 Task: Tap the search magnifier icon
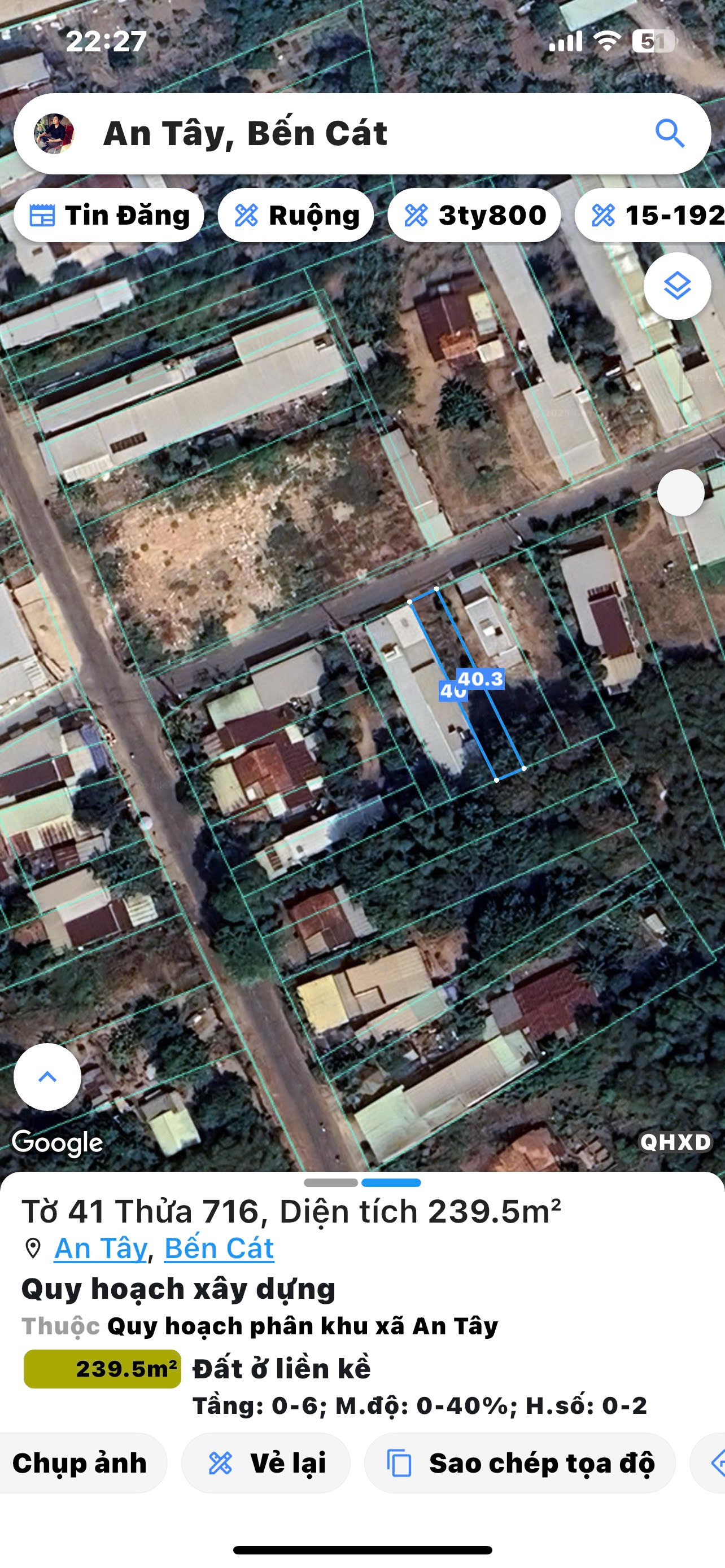point(670,133)
